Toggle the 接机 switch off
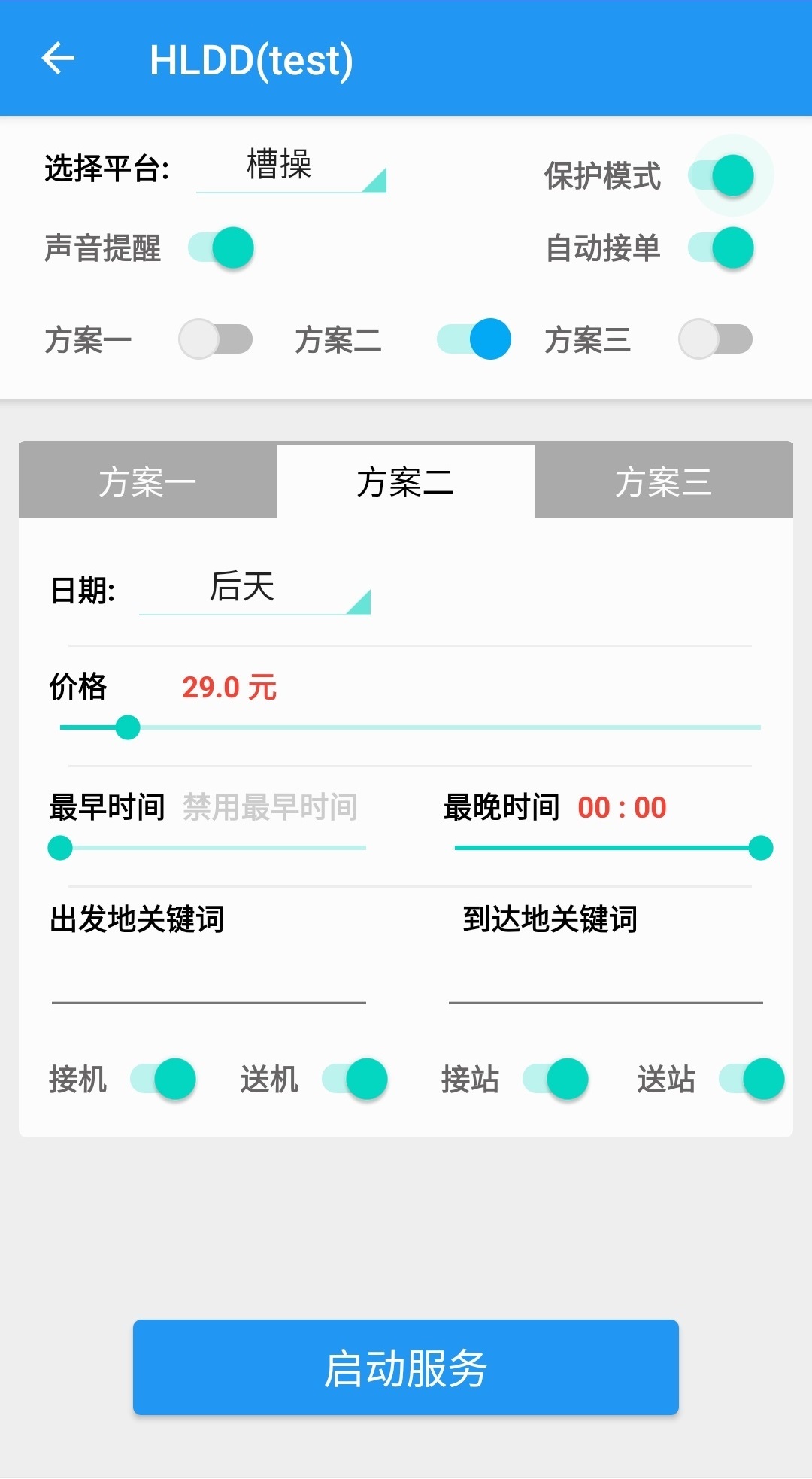 tap(164, 1079)
